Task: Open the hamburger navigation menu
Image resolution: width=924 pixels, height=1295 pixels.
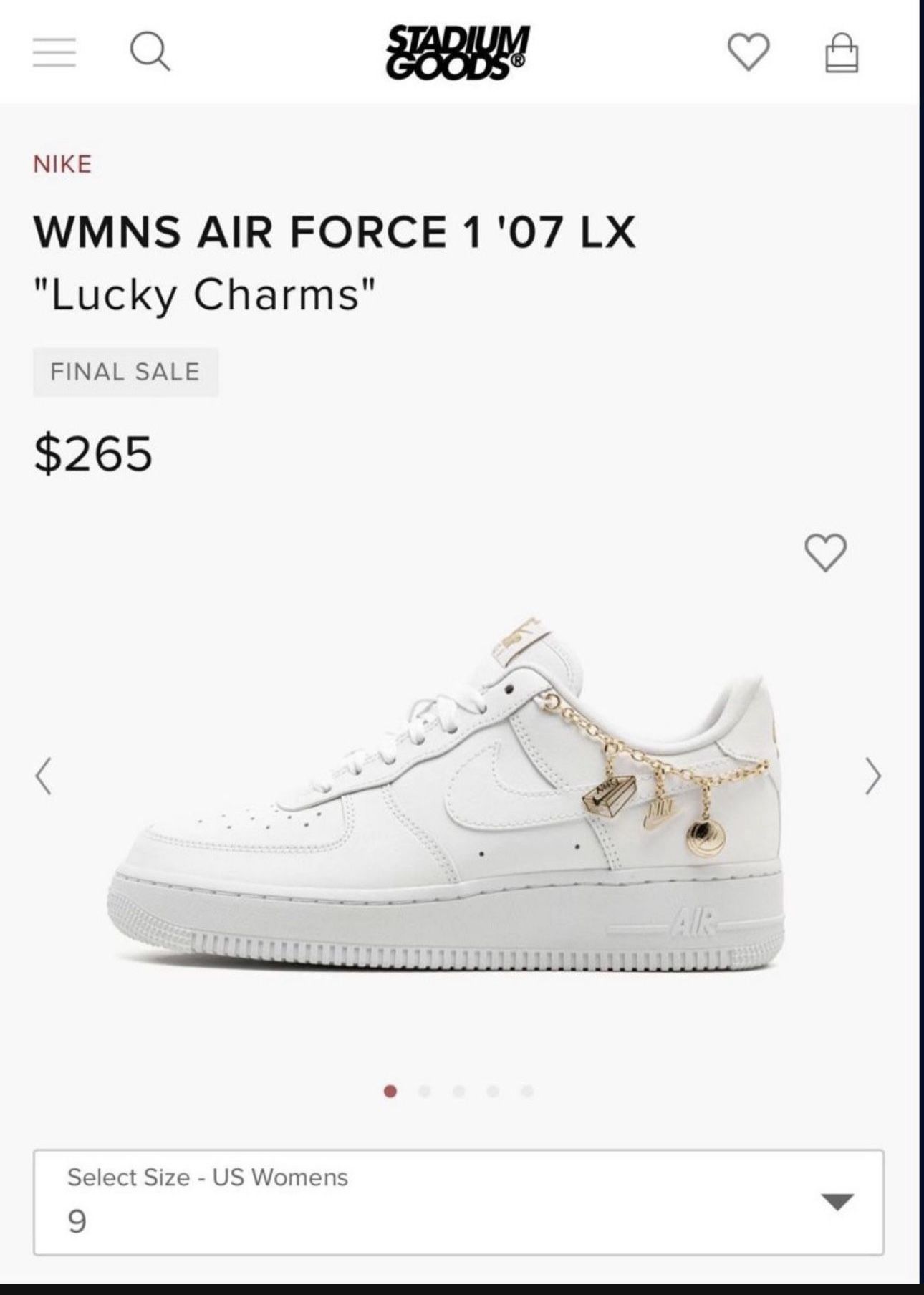Action: point(56,53)
